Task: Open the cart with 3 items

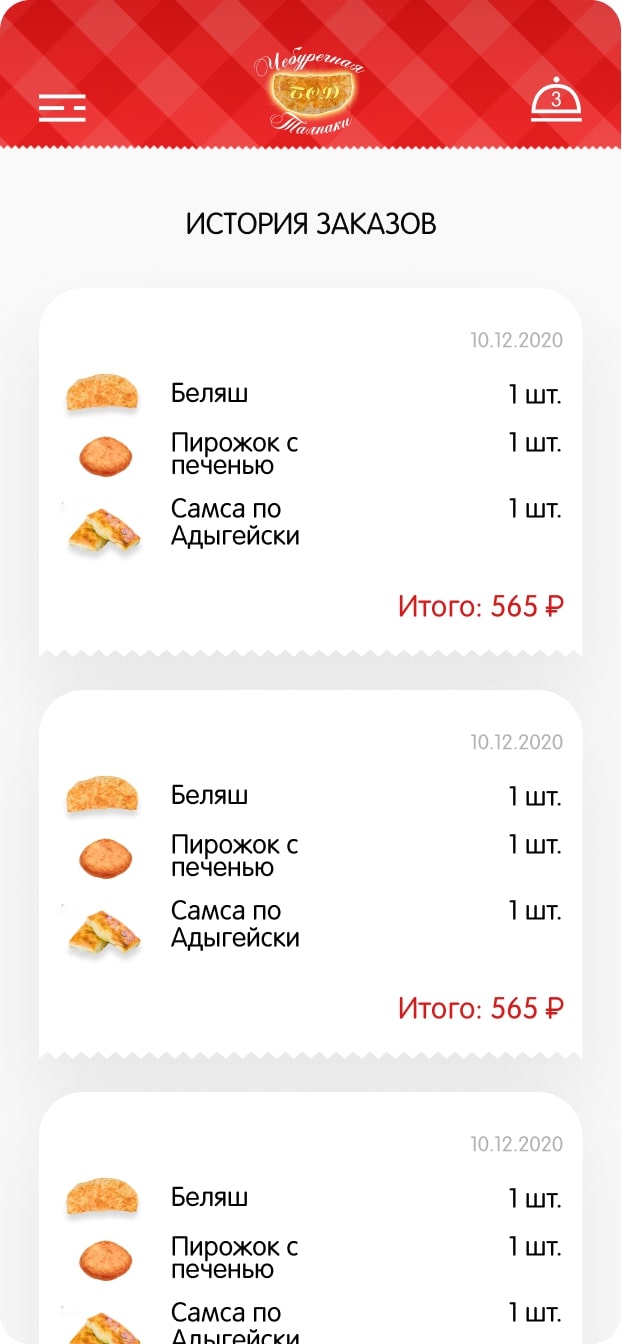Action: click(556, 99)
